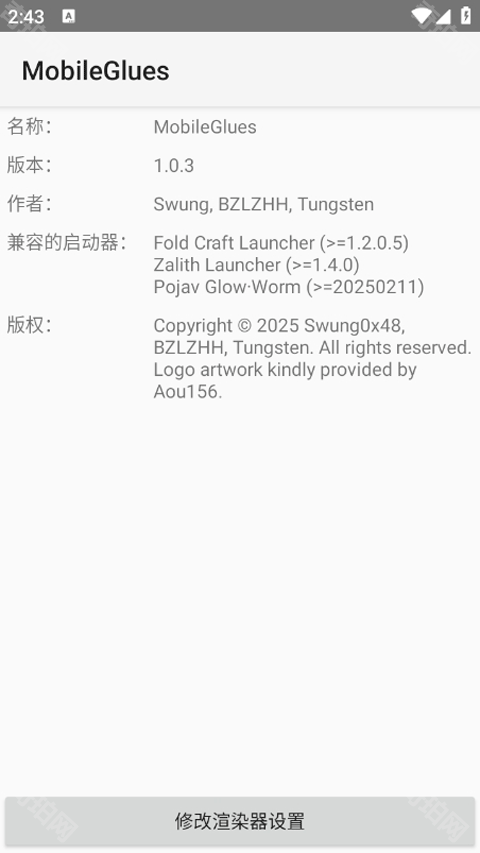Tap the 修改渲染器设置 button
The height and width of the screenshot is (853, 480).
click(240, 821)
